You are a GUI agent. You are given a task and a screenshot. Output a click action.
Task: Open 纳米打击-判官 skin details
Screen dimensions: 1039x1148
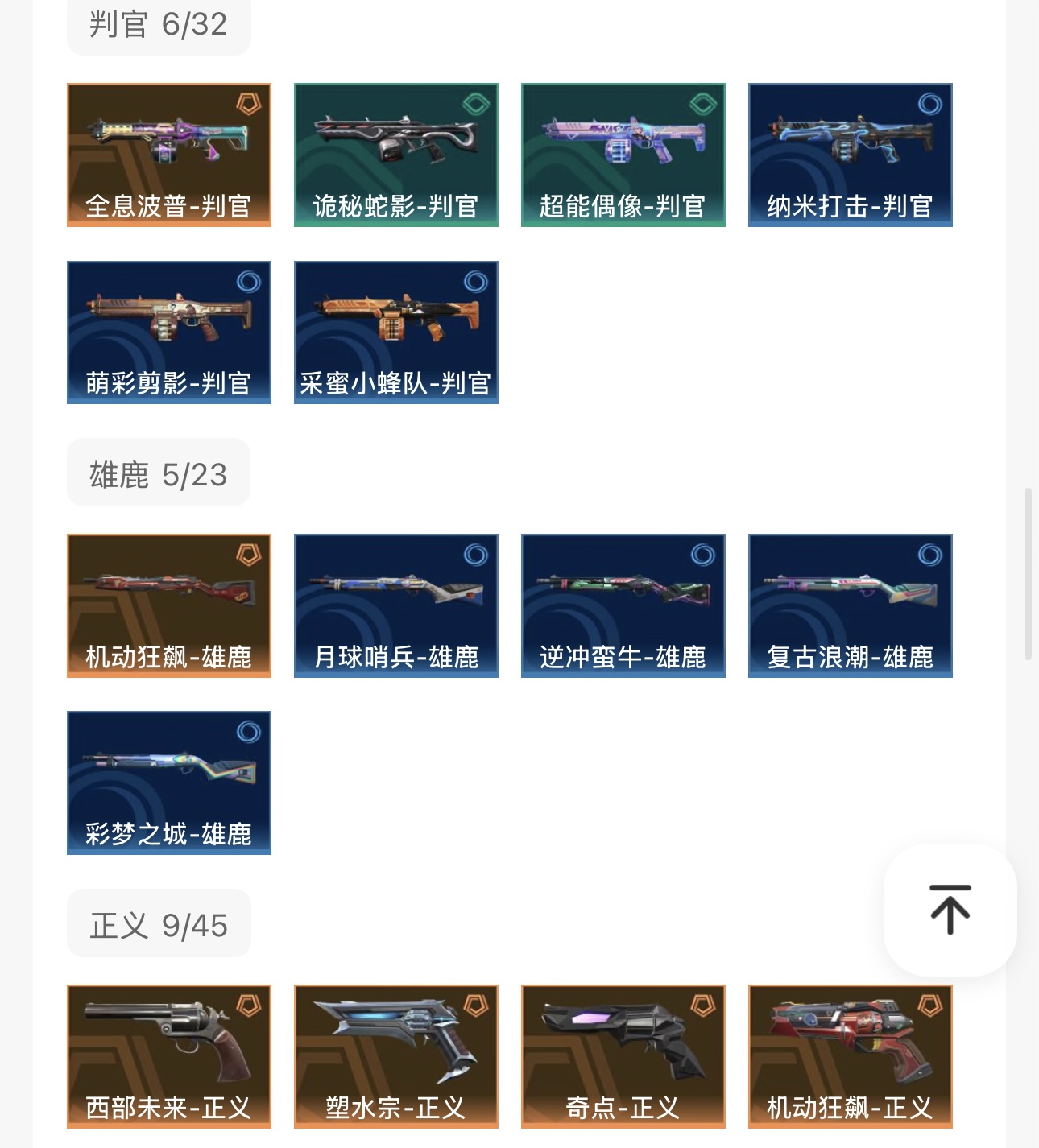click(x=851, y=155)
